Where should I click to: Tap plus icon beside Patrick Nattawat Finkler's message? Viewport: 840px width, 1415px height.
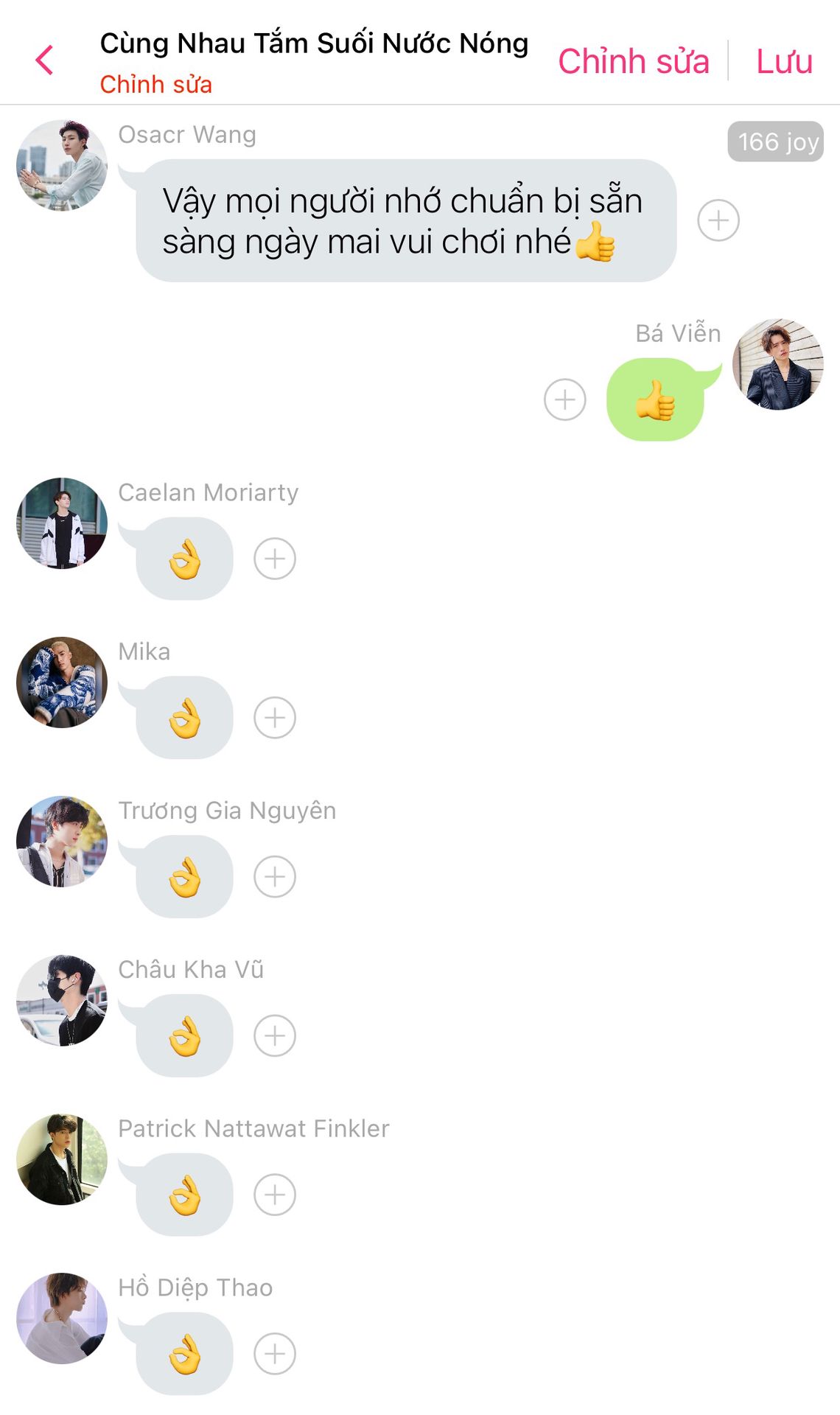tap(275, 1195)
